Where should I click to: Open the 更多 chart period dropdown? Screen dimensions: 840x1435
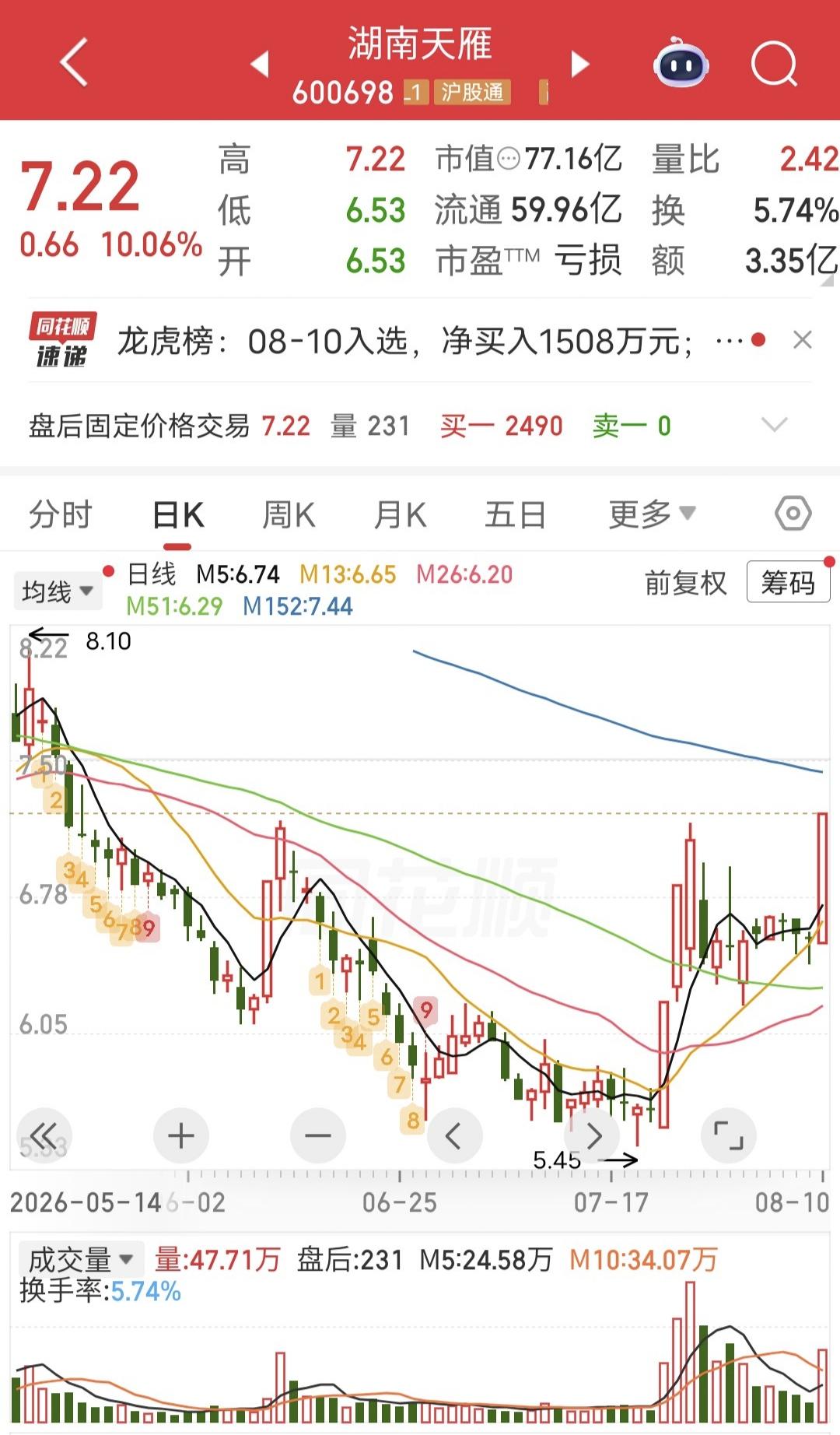click(652, 514)
